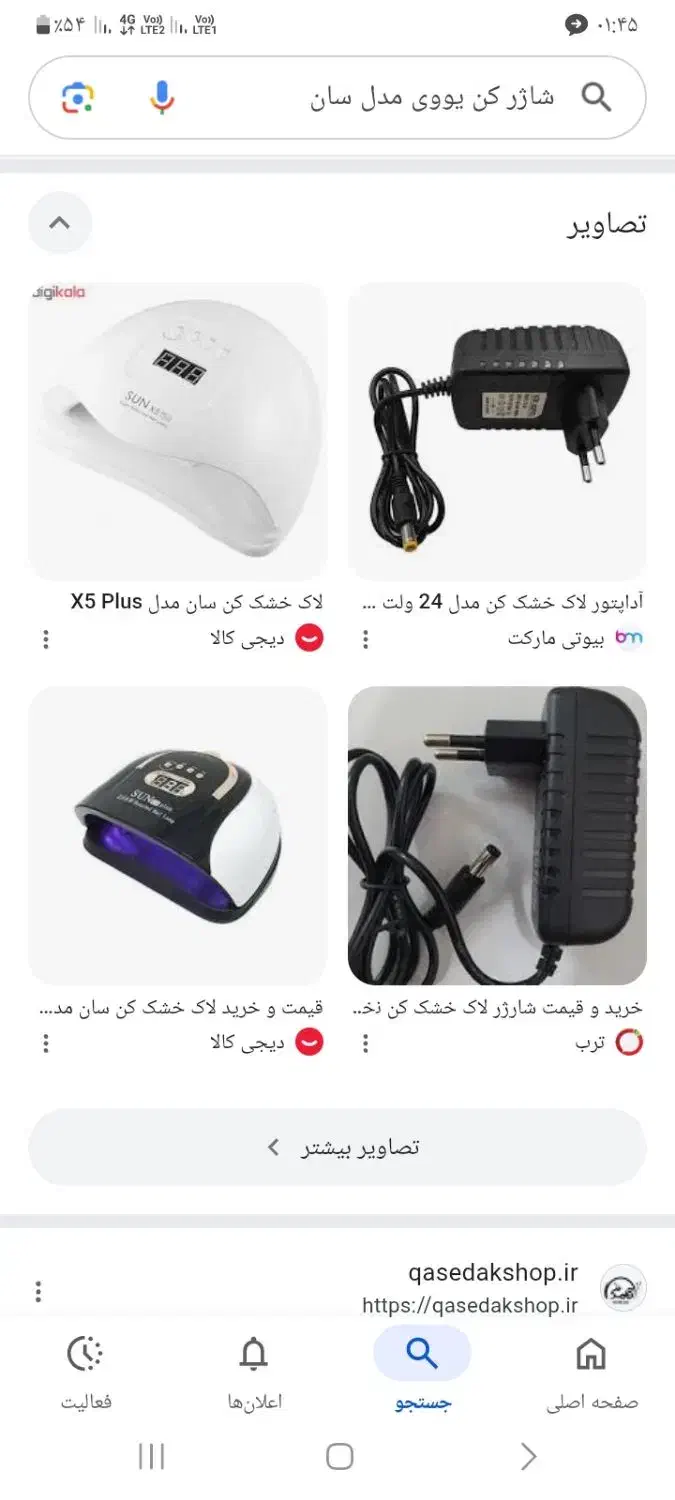Viewport: 675px width, 1500px height.
Task: Go to the صفحه اصلی home tab
Action: click(592, 1371)
